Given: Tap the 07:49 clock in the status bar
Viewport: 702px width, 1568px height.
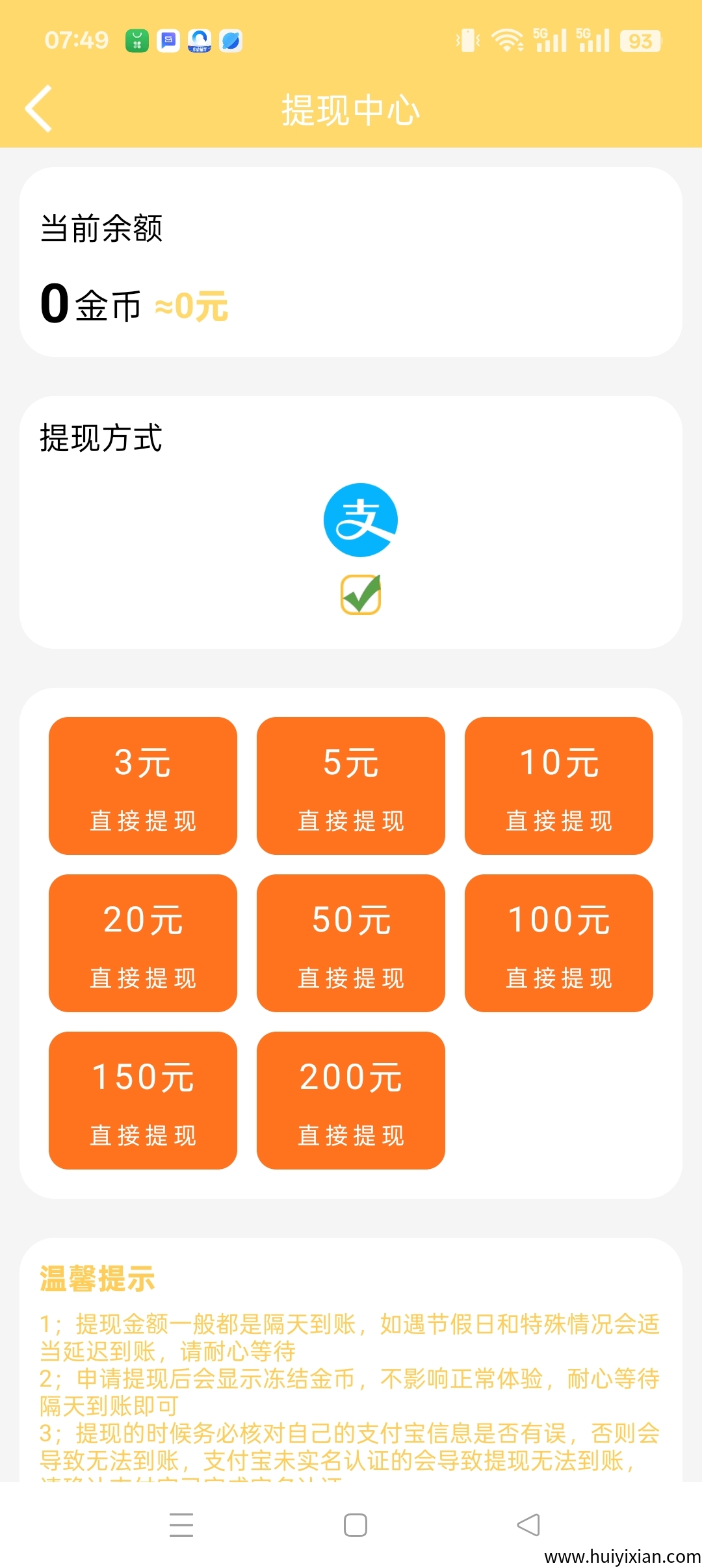Looking at the screenshot, I should pyautogui.click(x=77, y=39).
